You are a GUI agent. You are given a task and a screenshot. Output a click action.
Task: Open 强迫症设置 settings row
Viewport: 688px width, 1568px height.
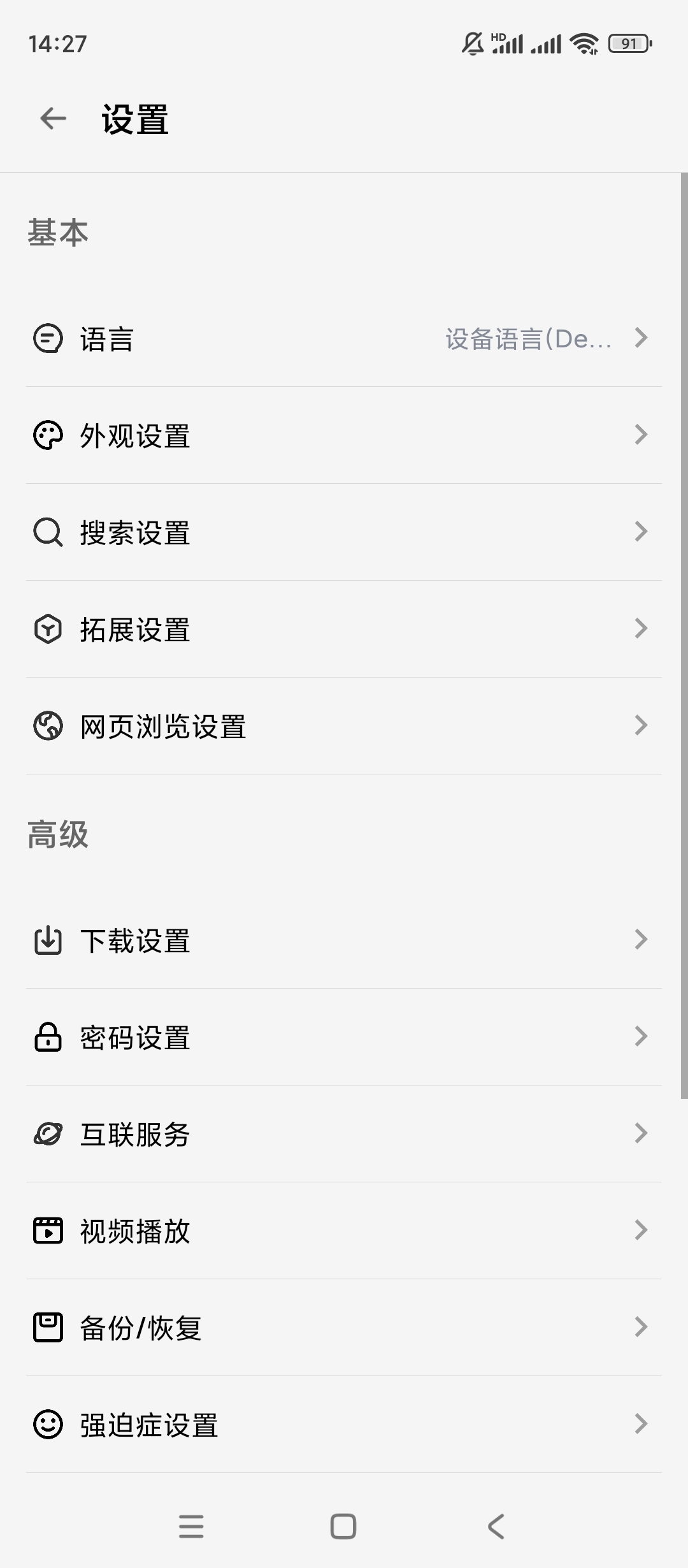344,1425
